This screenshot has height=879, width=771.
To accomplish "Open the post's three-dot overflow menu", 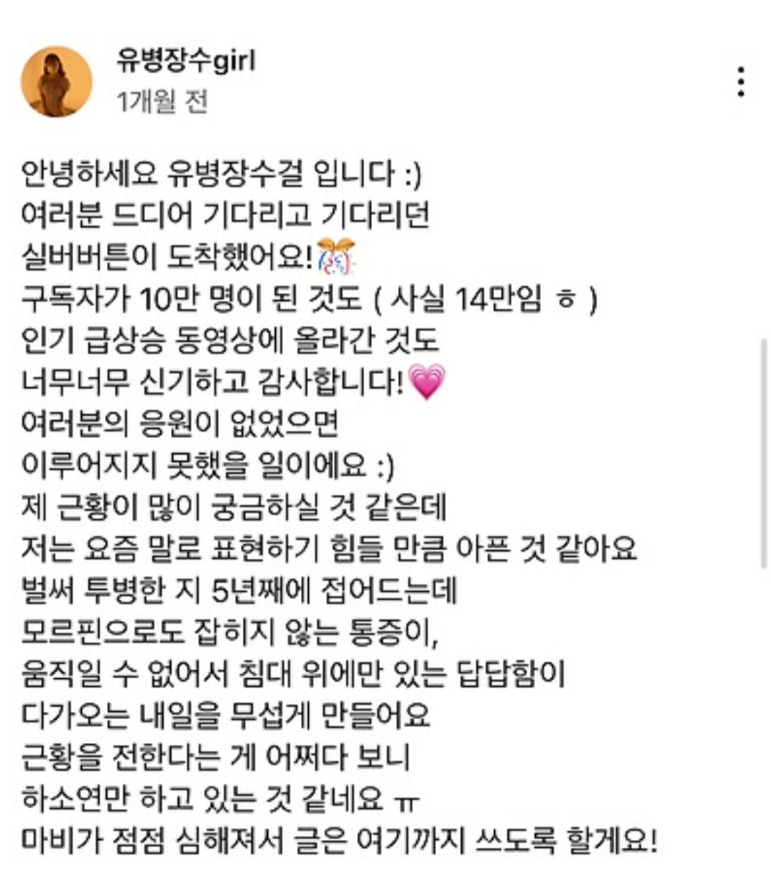I will coord(740,82).
